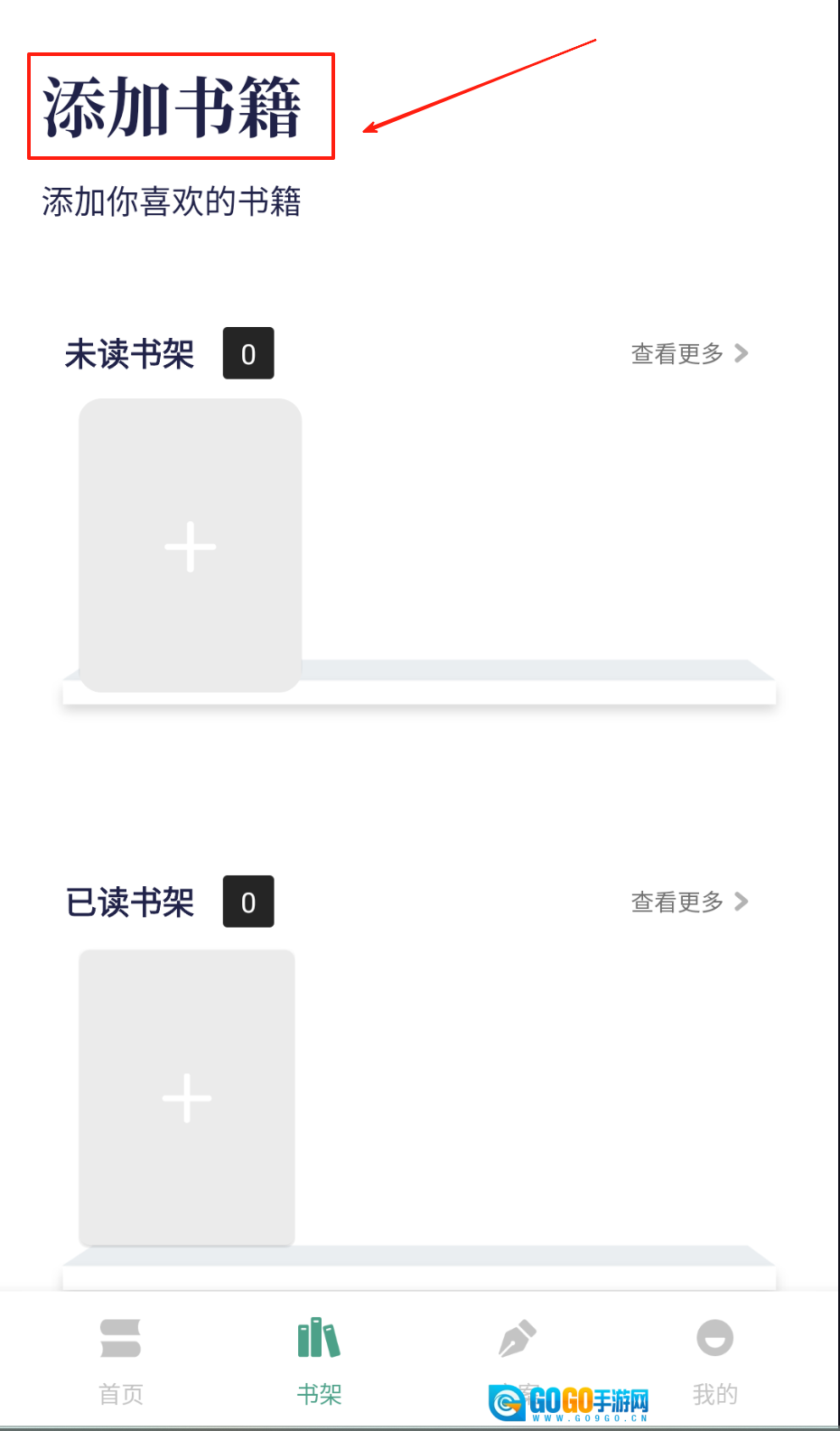Add a book to the 已读书架 shelf
This screenshot has width=840, height=1431.
pos(187,1098)
